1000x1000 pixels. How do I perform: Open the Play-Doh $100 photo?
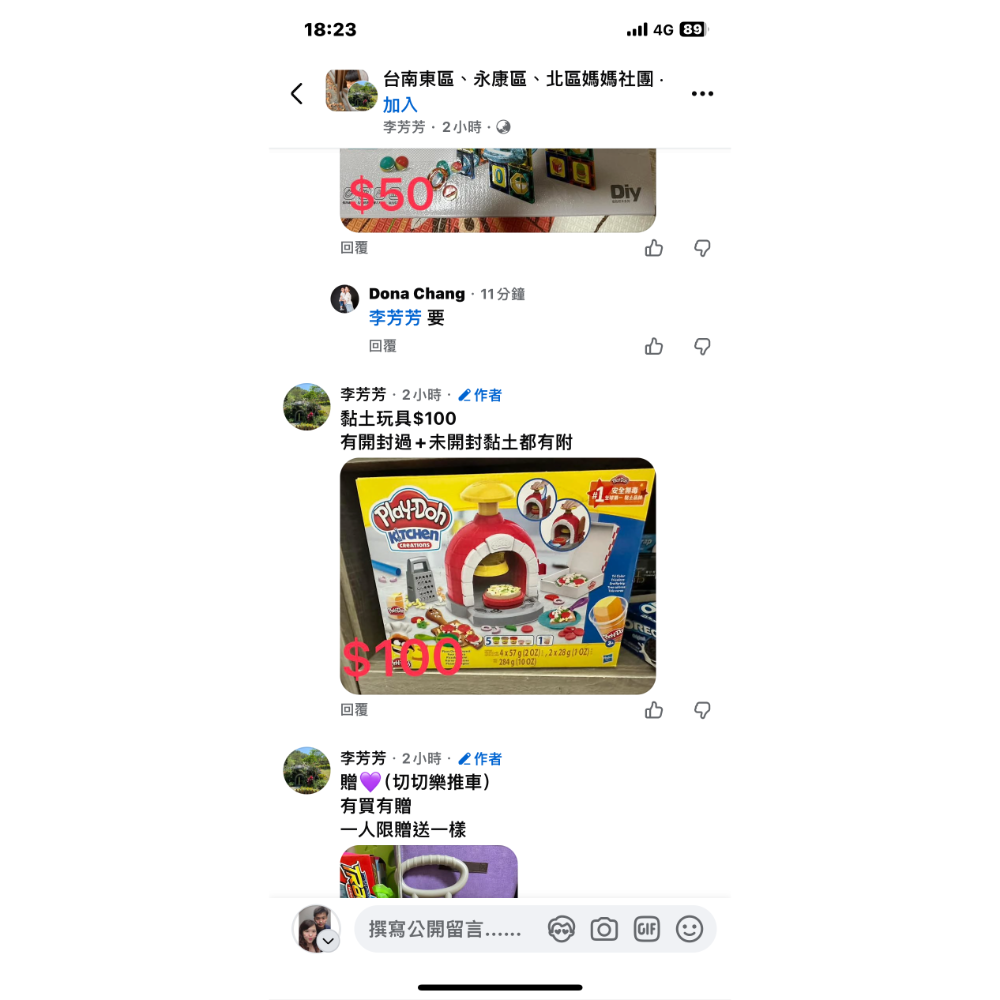(x=498, y=576)
